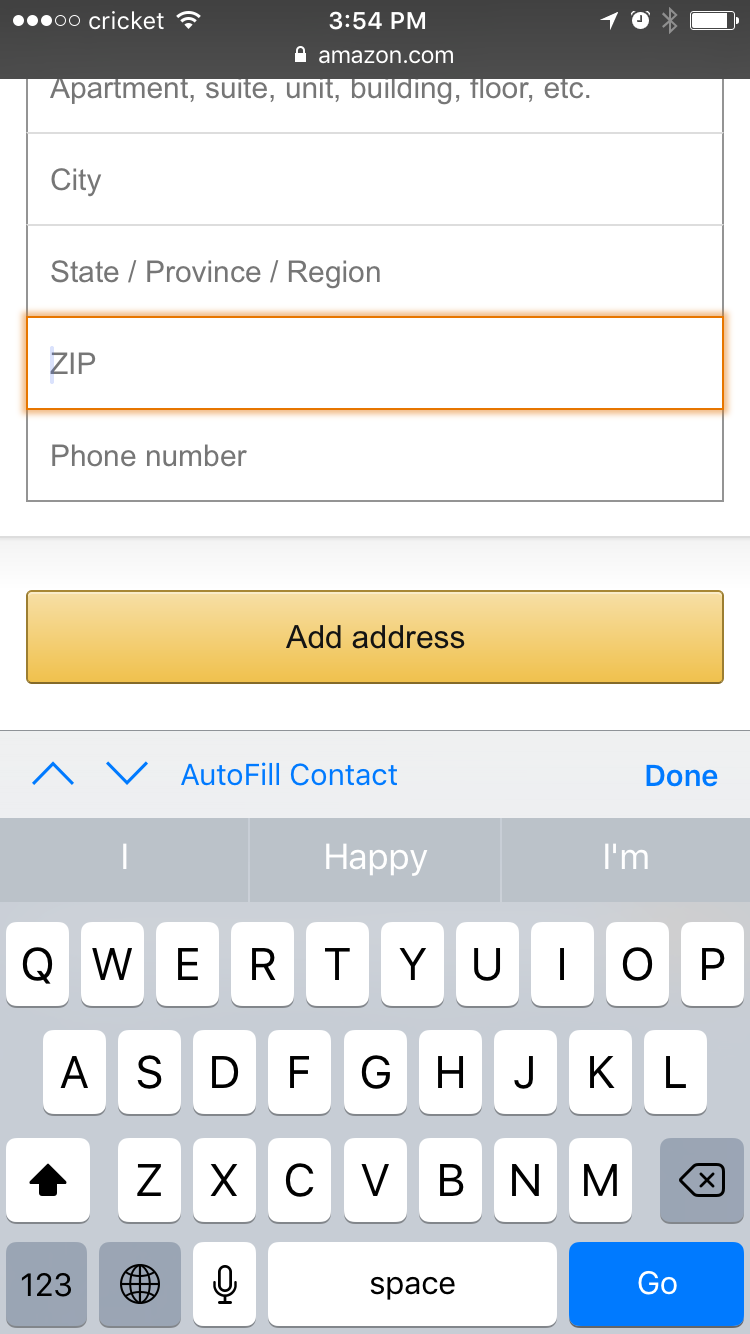Viewport: 750px width, 1334px height.
Task: Switch keyboards using the globe key
Action: click(140, 1284)
